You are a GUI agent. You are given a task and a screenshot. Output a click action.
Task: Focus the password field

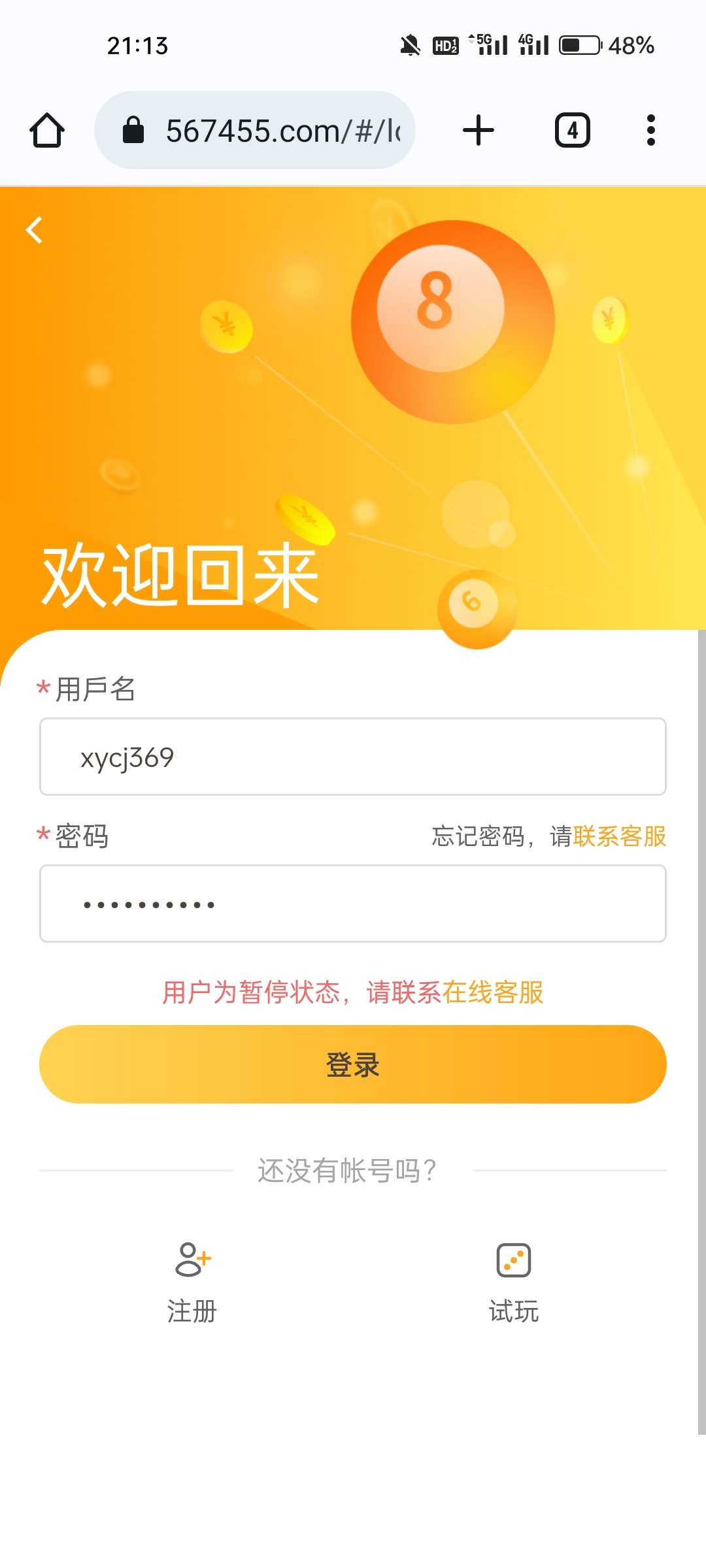(353, 904)
